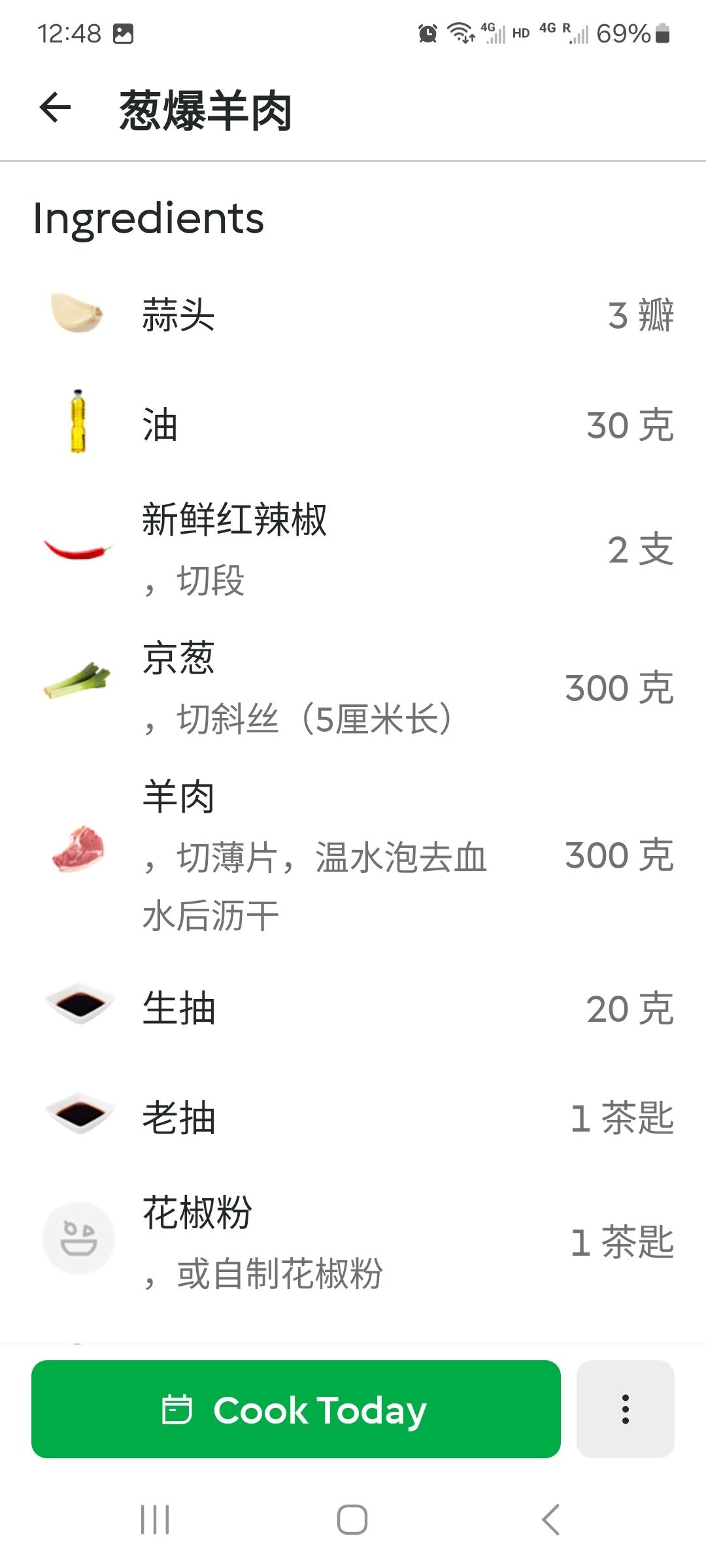706x1568 pixels.
Task: Go back from the 葱爆羊肉 recipe
Action: [55, 108]
